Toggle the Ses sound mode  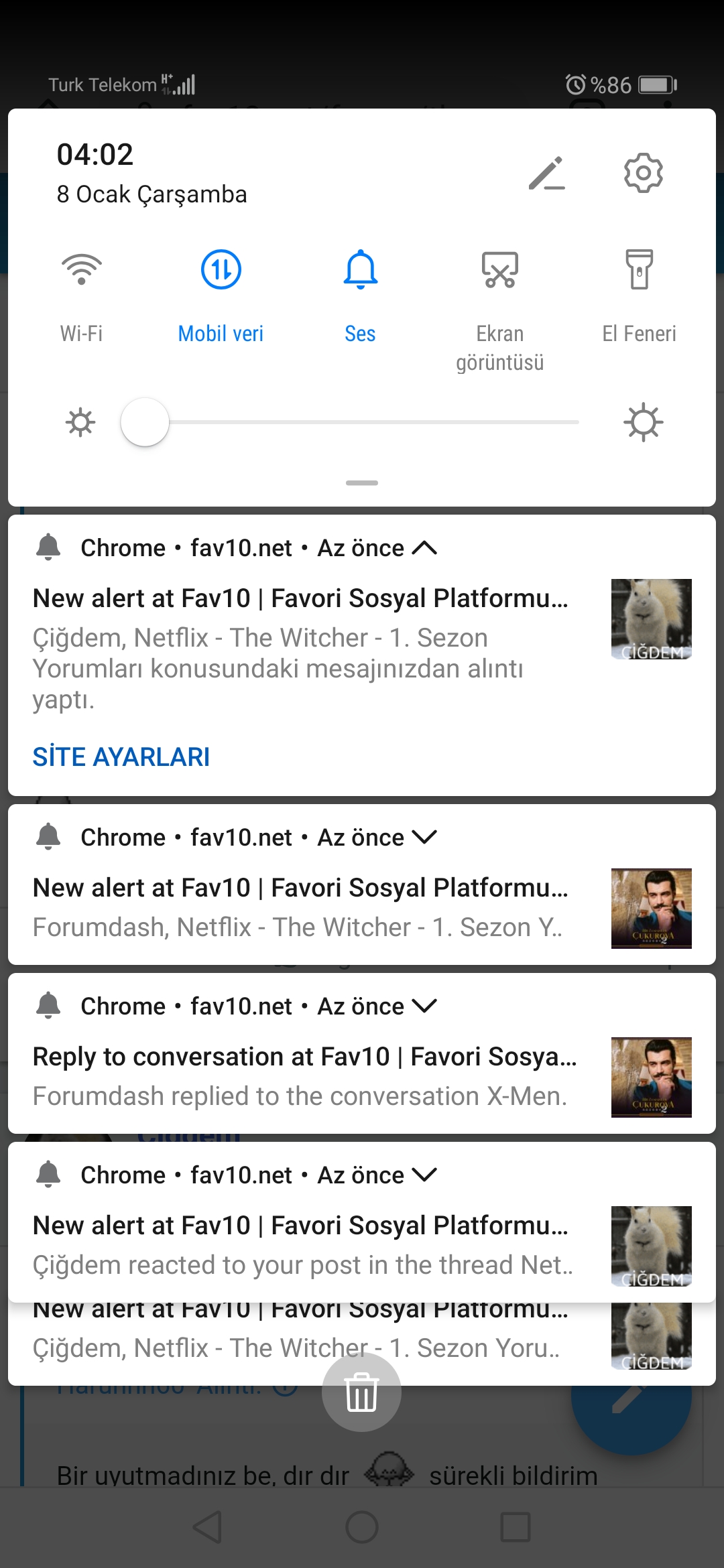tap(360, 270)
